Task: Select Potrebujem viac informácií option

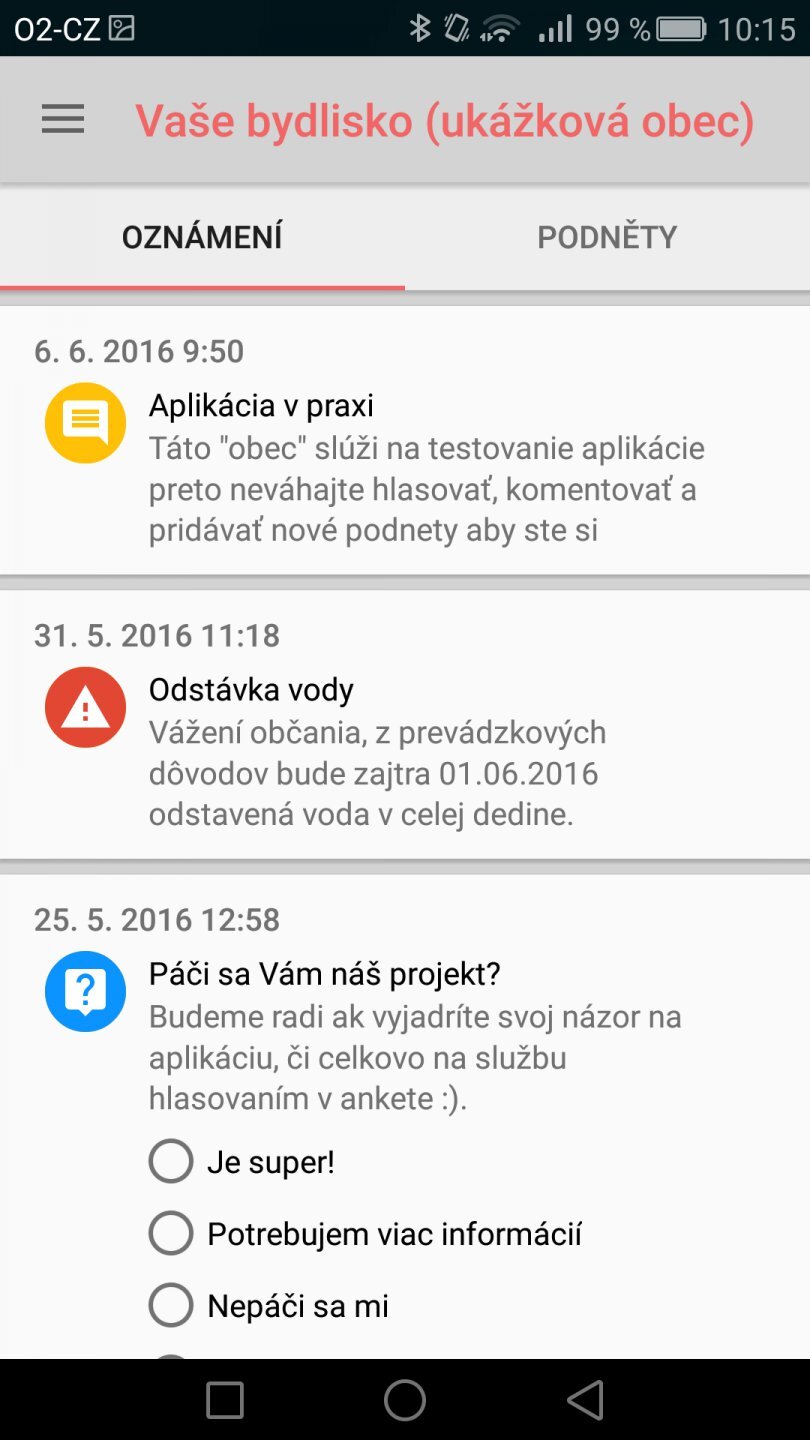Action: pos(171,1234)
